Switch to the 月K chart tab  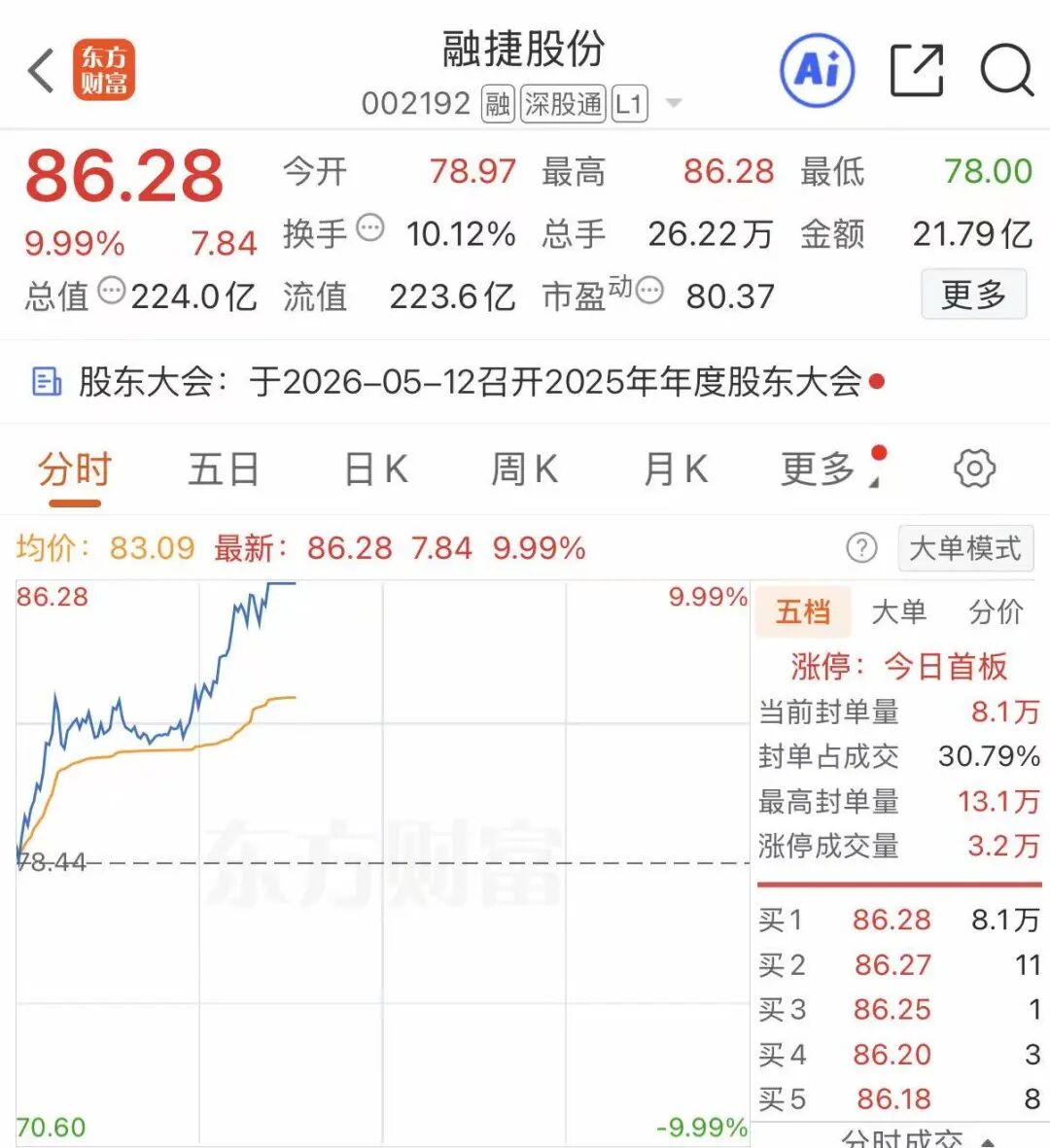675,470
